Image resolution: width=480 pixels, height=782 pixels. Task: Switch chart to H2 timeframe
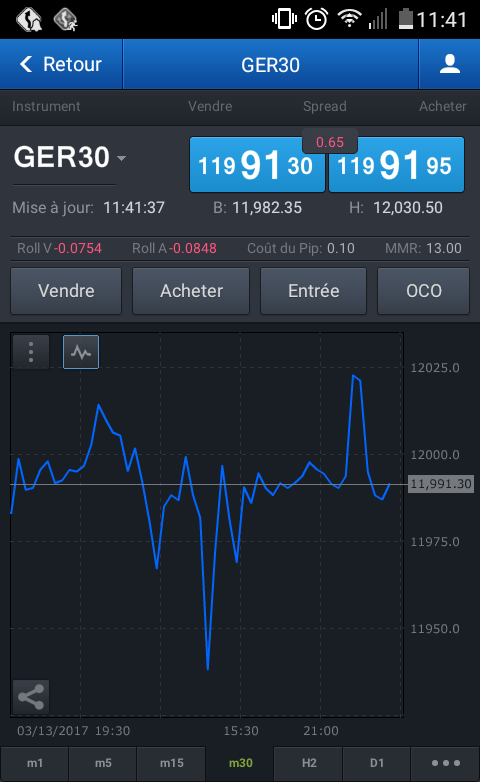point(308,764)
